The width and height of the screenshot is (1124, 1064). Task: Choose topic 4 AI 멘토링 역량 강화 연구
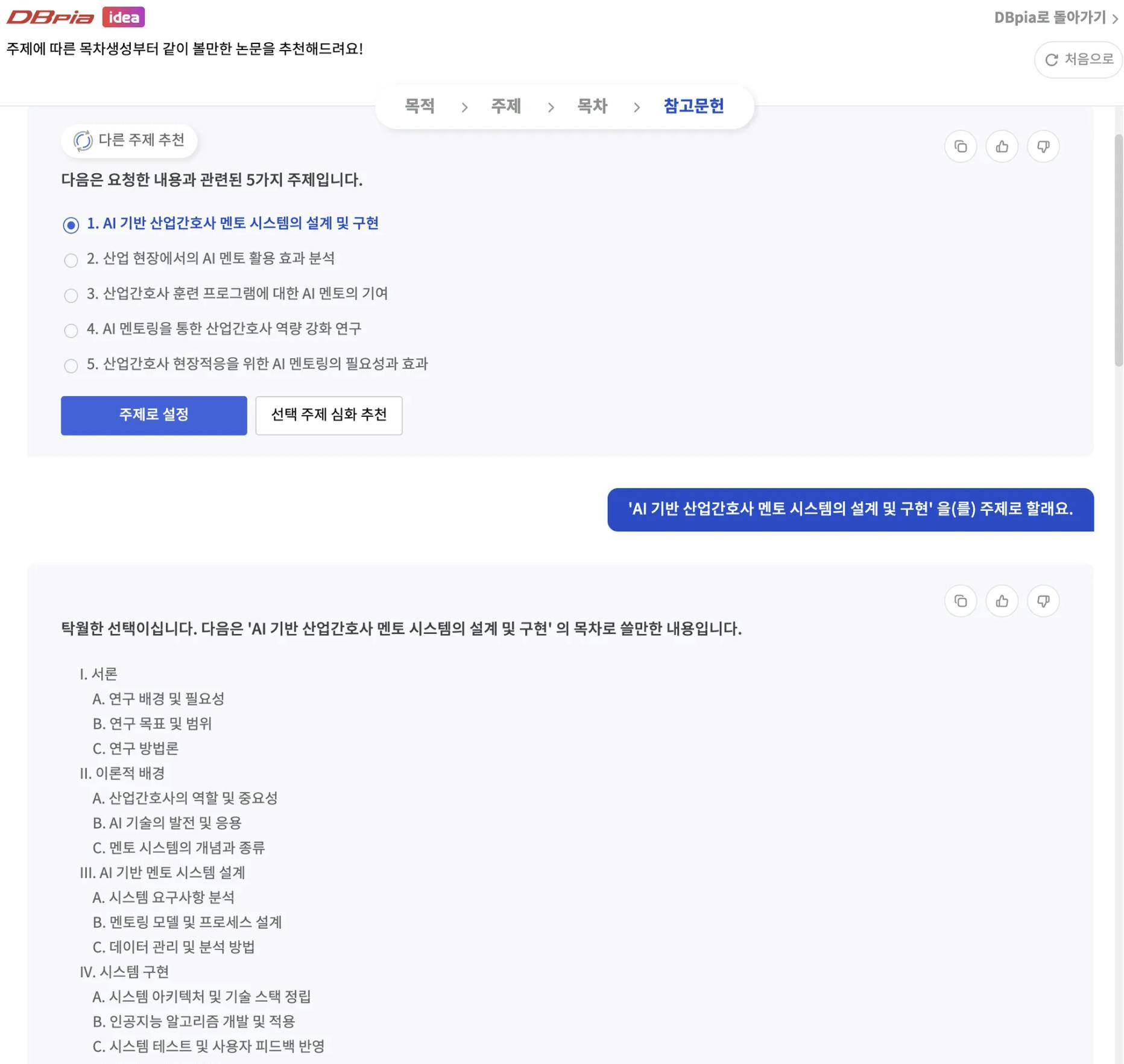[71, 330]
